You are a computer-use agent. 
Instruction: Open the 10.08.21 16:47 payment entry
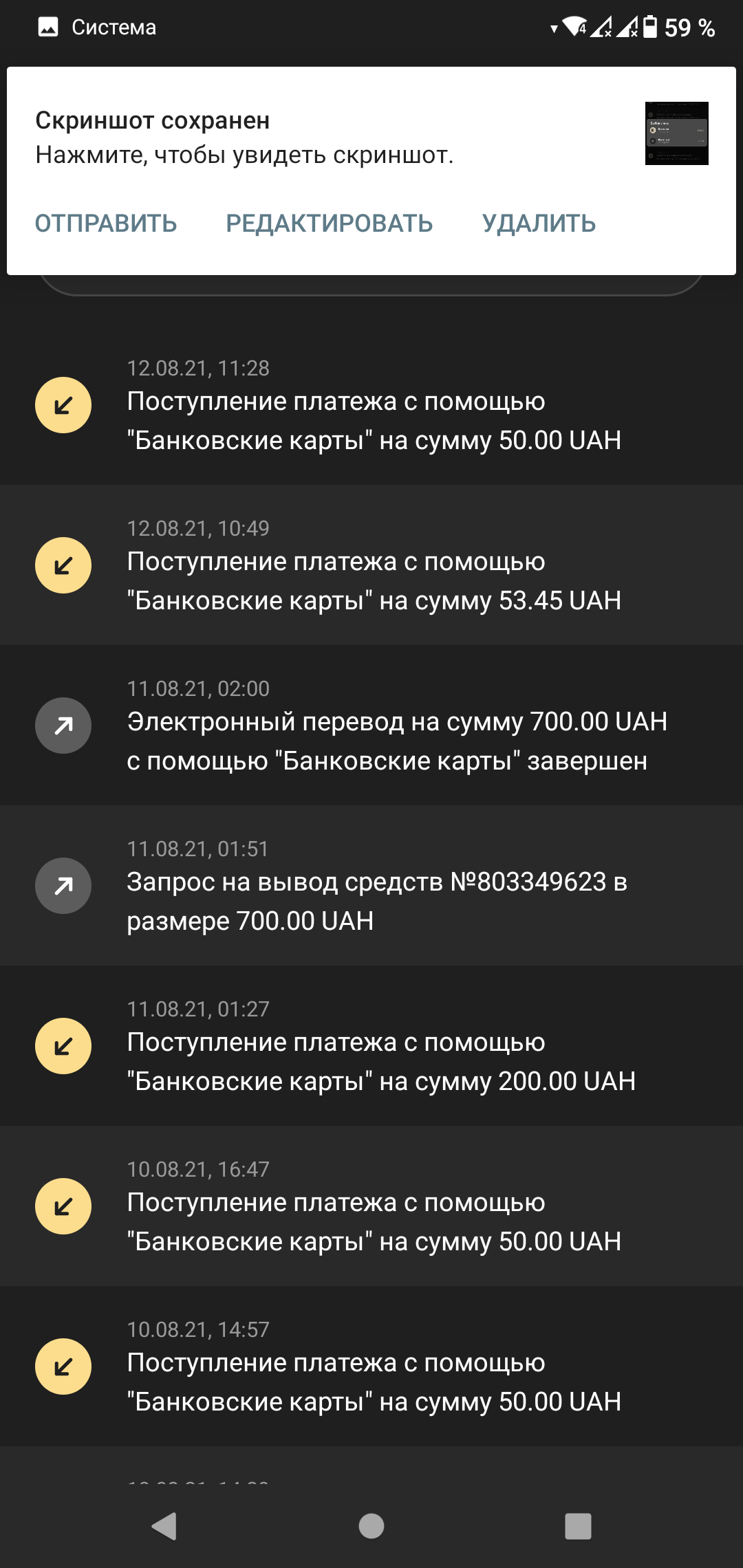(371, 1206)
